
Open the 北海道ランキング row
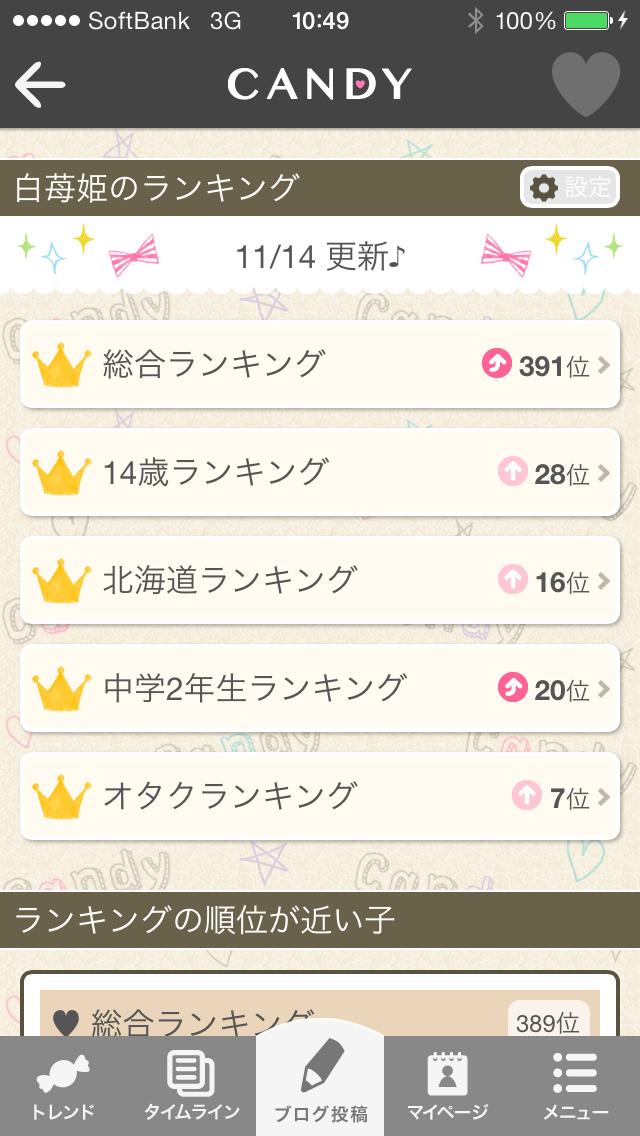coord(320,580)
